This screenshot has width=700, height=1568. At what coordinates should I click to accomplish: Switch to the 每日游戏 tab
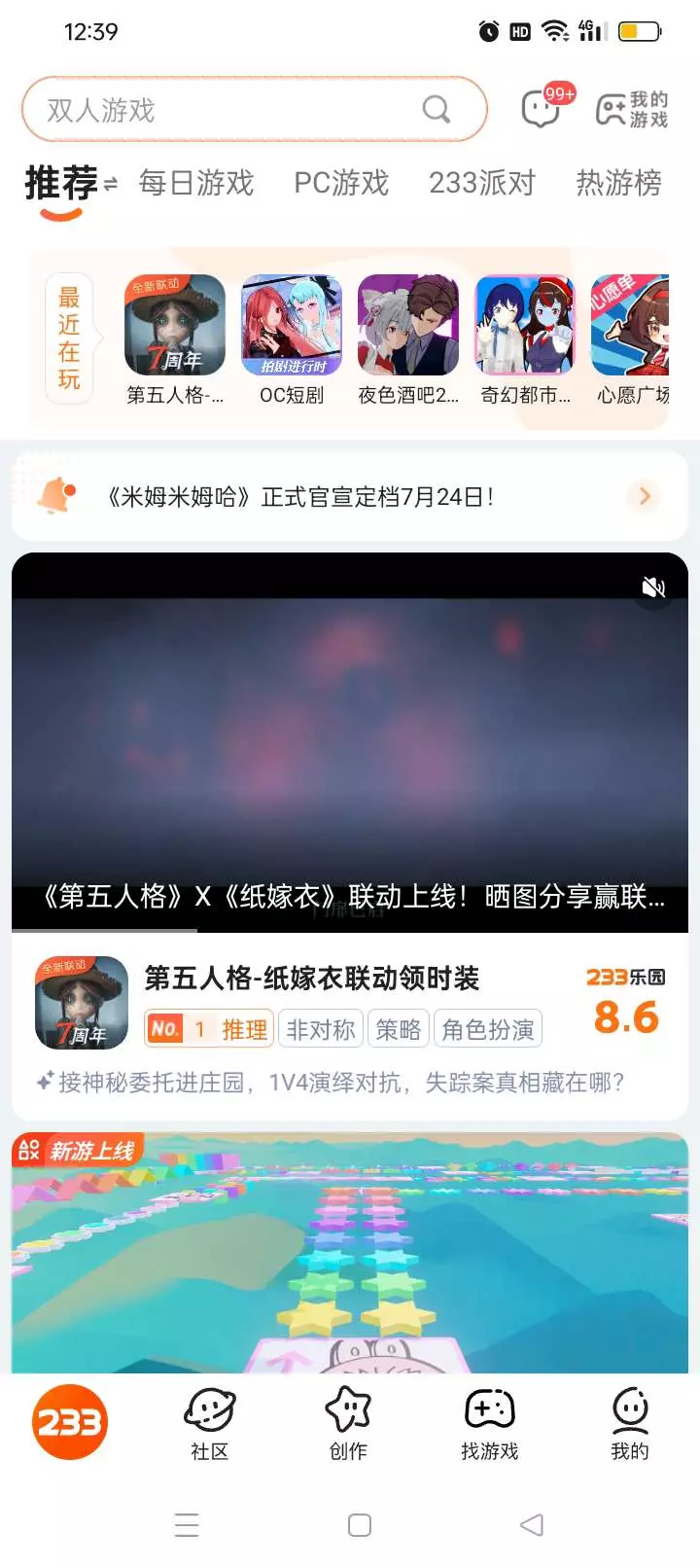(195, 183)
